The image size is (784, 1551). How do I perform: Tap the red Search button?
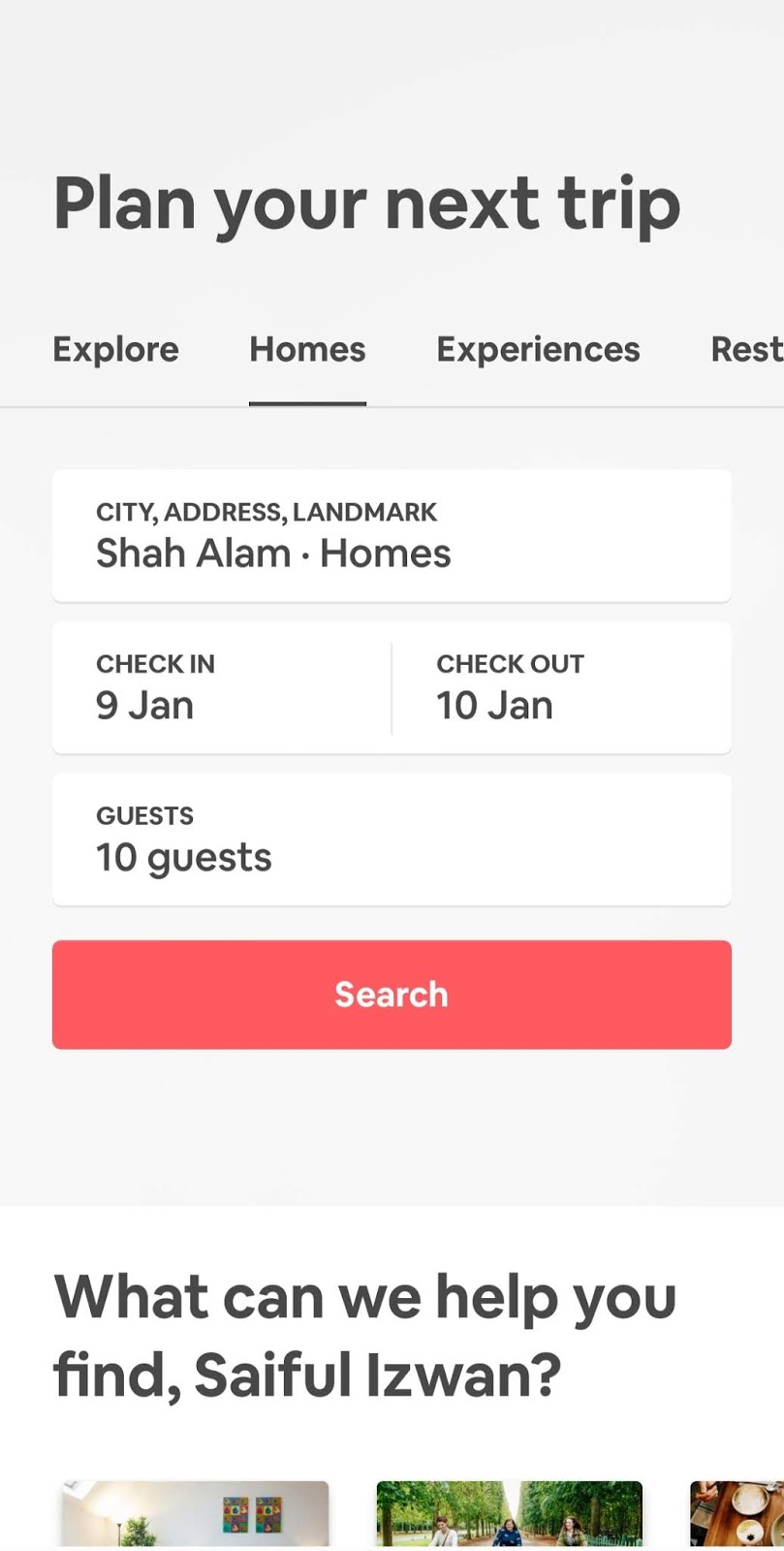coord(392,994)
